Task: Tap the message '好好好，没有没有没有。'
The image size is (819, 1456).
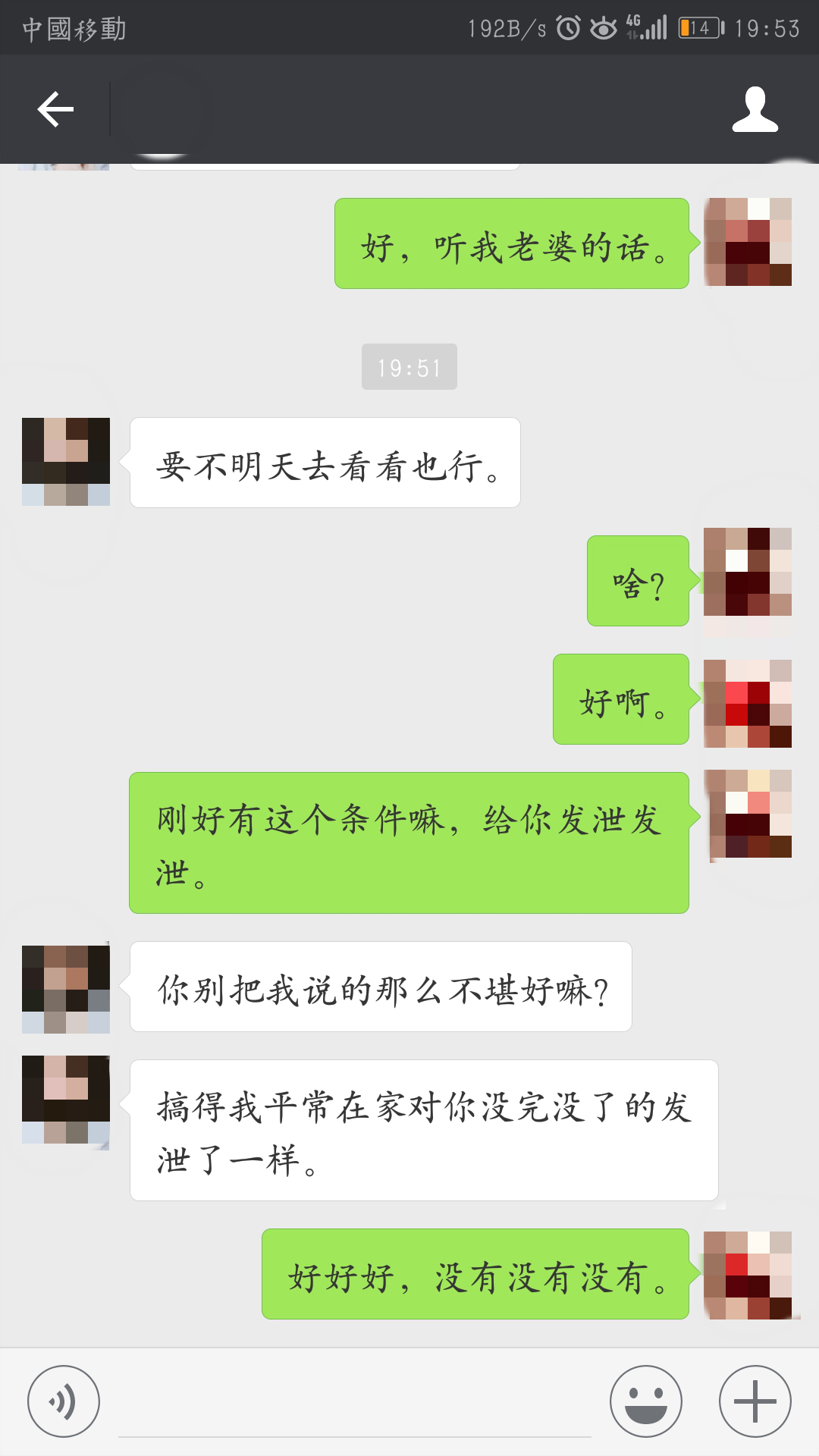Action: [476, 1273]
